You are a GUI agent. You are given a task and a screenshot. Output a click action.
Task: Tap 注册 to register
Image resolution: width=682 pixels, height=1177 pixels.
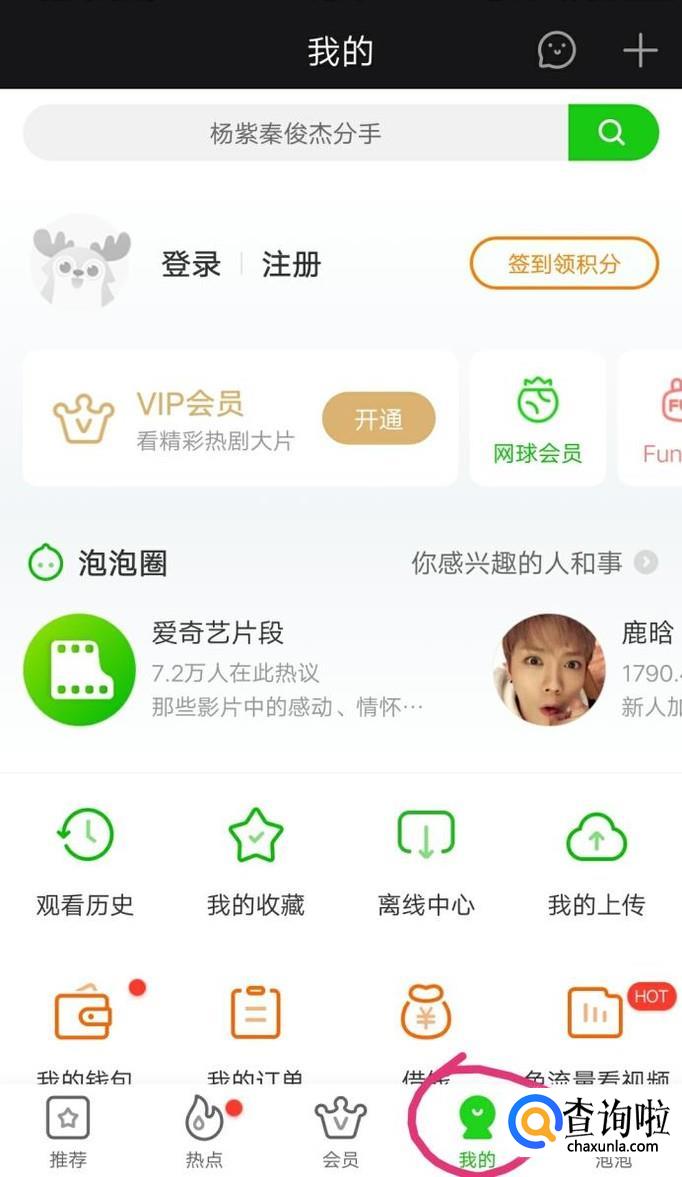coord(291,265)
